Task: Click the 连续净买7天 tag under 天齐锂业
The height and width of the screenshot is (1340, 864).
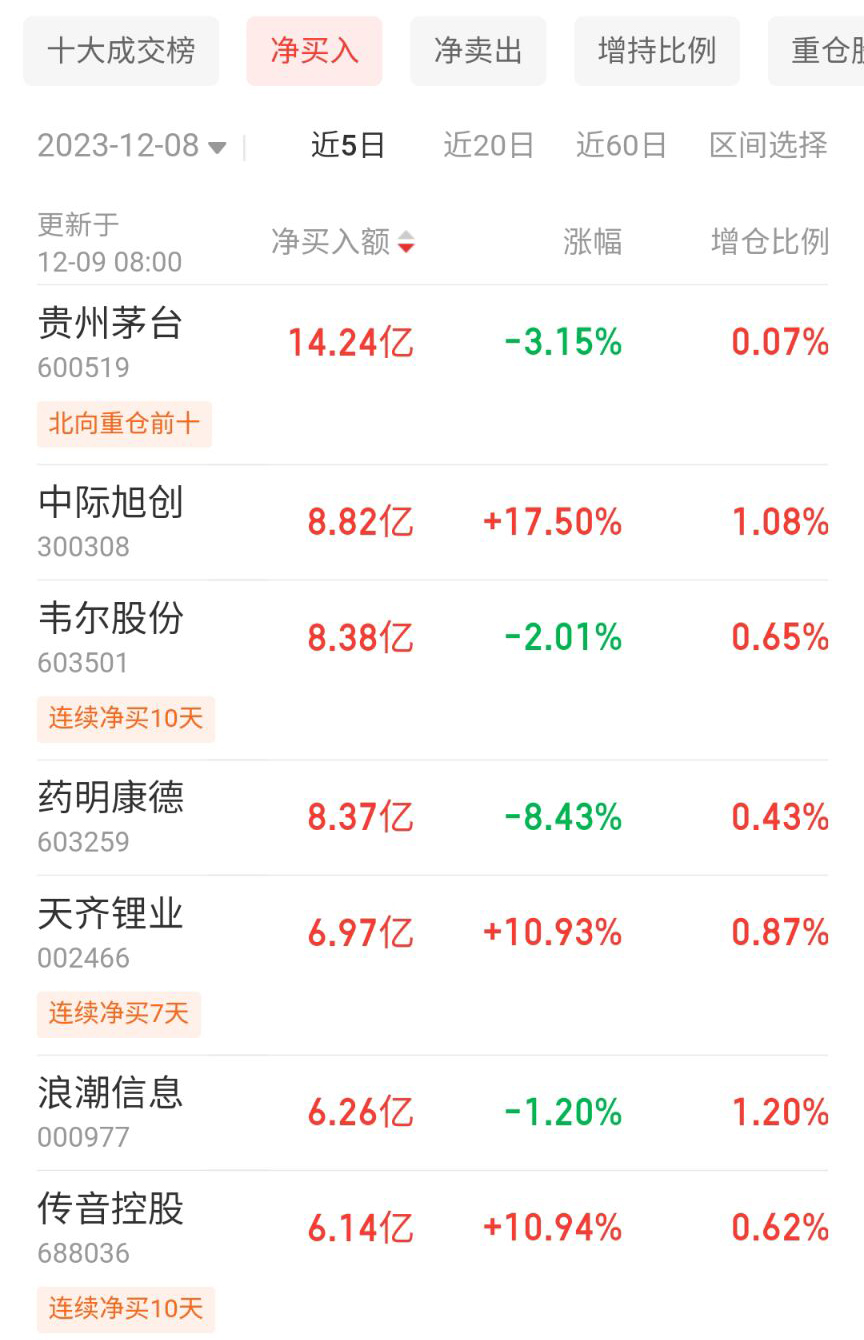Action: click(x=118, y=1015)
